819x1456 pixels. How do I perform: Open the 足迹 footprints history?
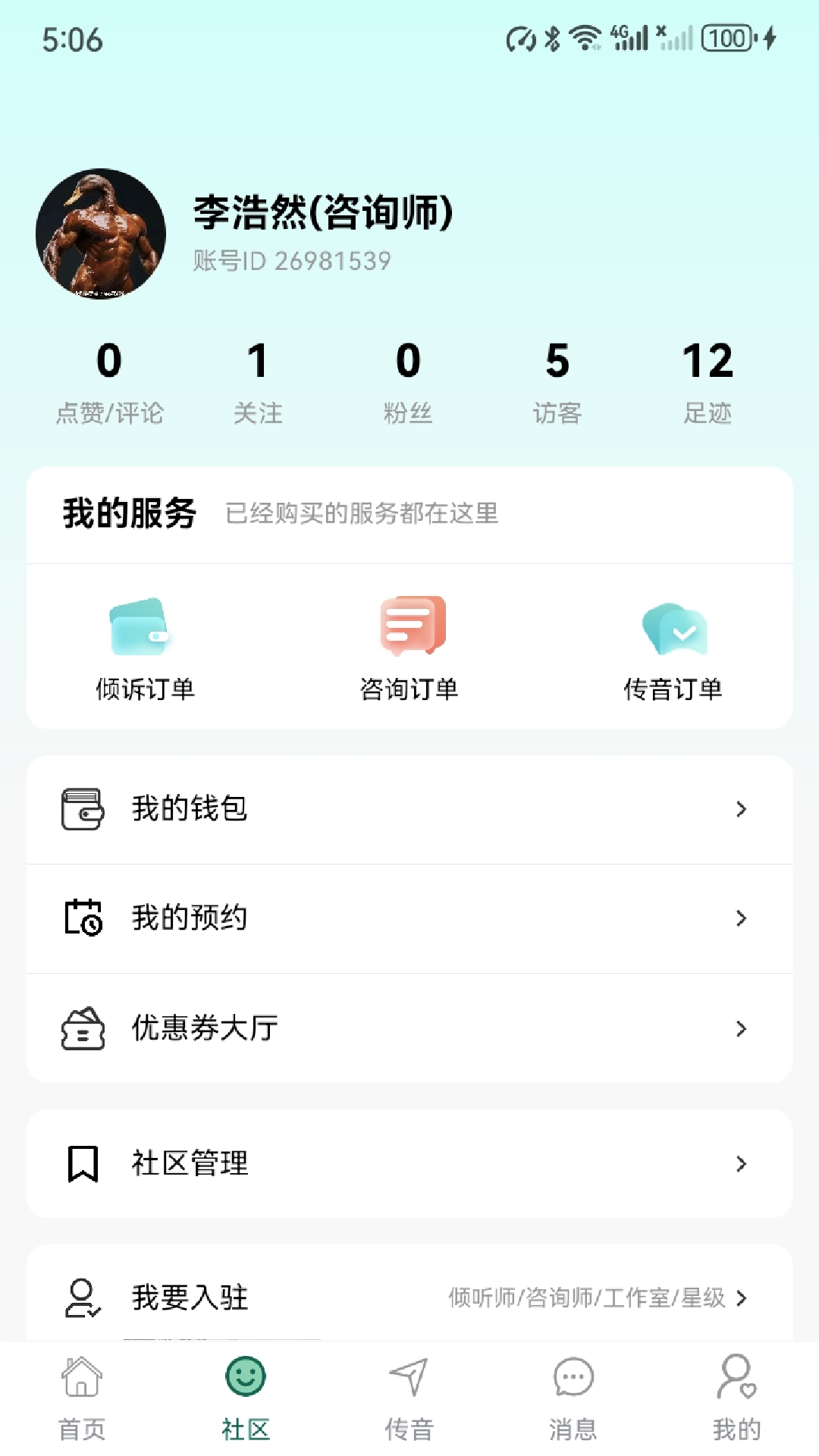point(708,381)
